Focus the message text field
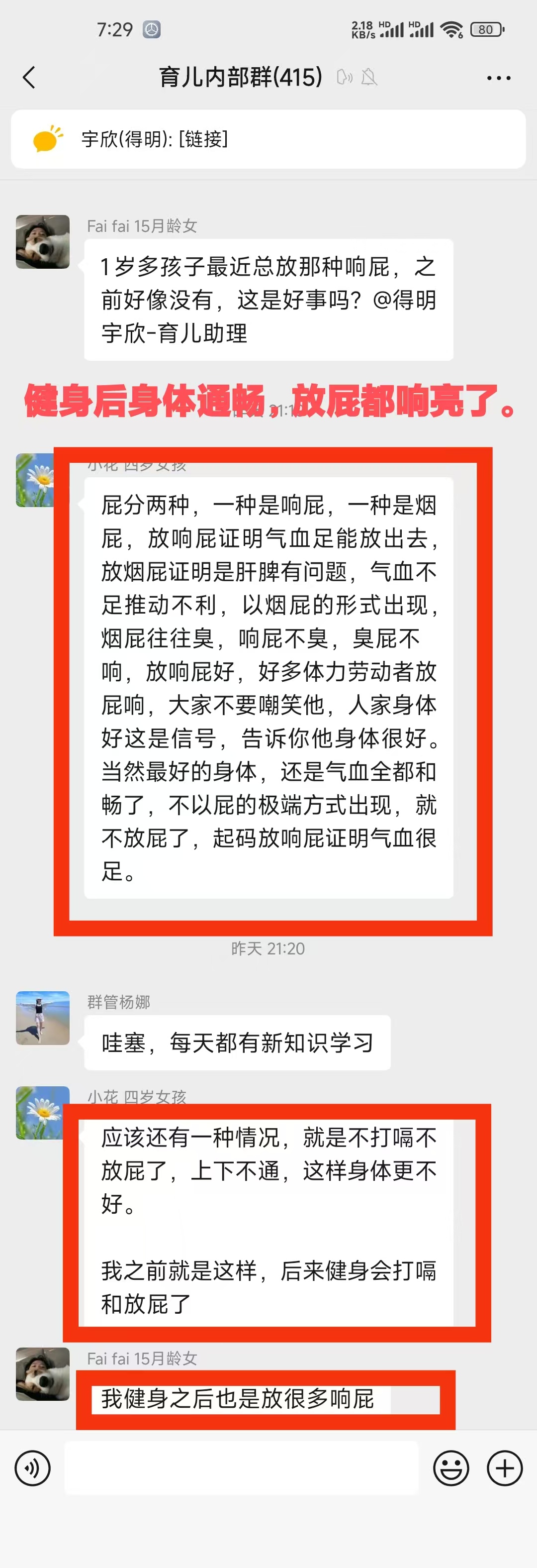The height and width of the screenshot is (1568, 537). 242,1467
